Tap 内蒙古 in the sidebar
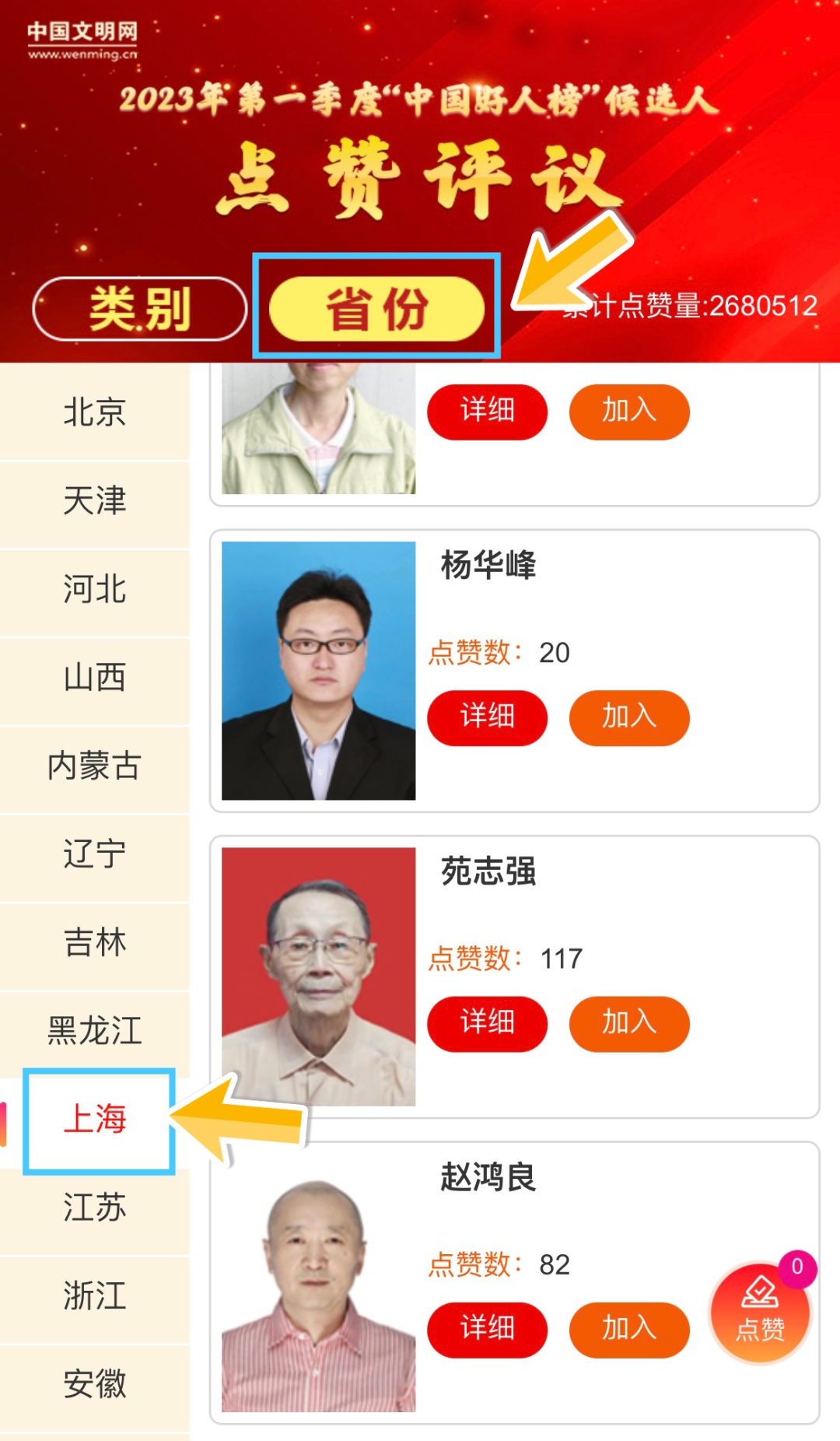840x1441 pixels. pos(94,766)
